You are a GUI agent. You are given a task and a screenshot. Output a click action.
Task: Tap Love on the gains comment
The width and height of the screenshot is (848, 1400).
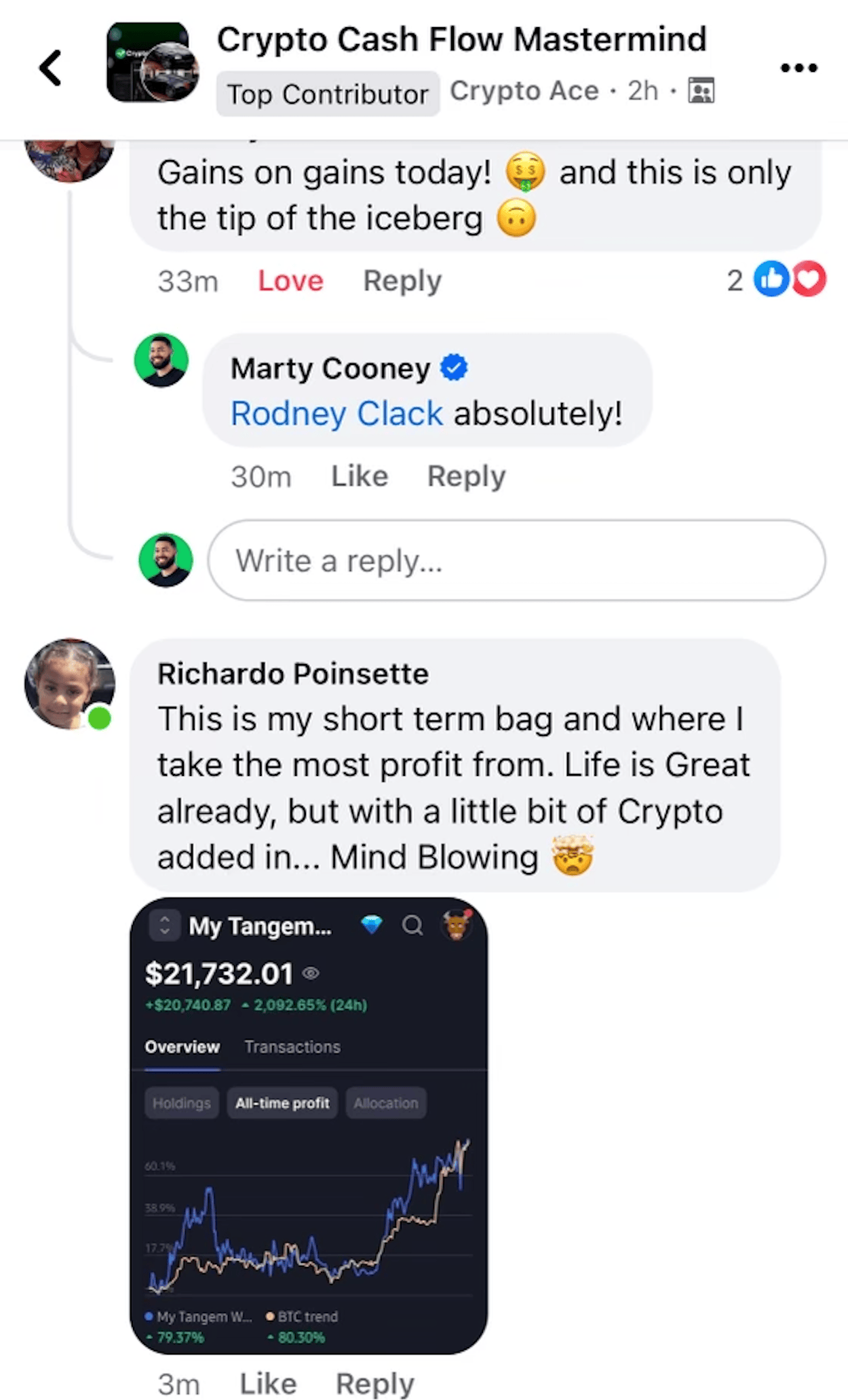point(290,281)
